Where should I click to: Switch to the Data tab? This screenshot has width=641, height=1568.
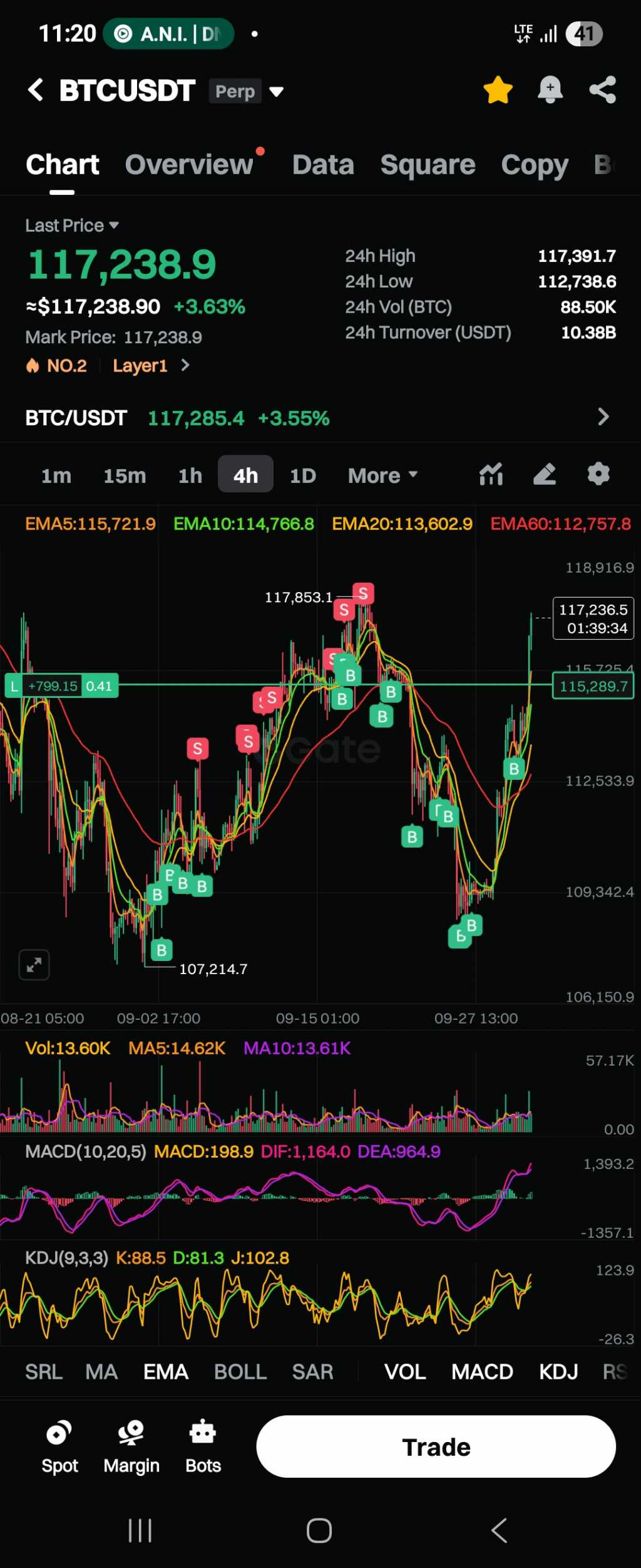click(x=323, y=165)
